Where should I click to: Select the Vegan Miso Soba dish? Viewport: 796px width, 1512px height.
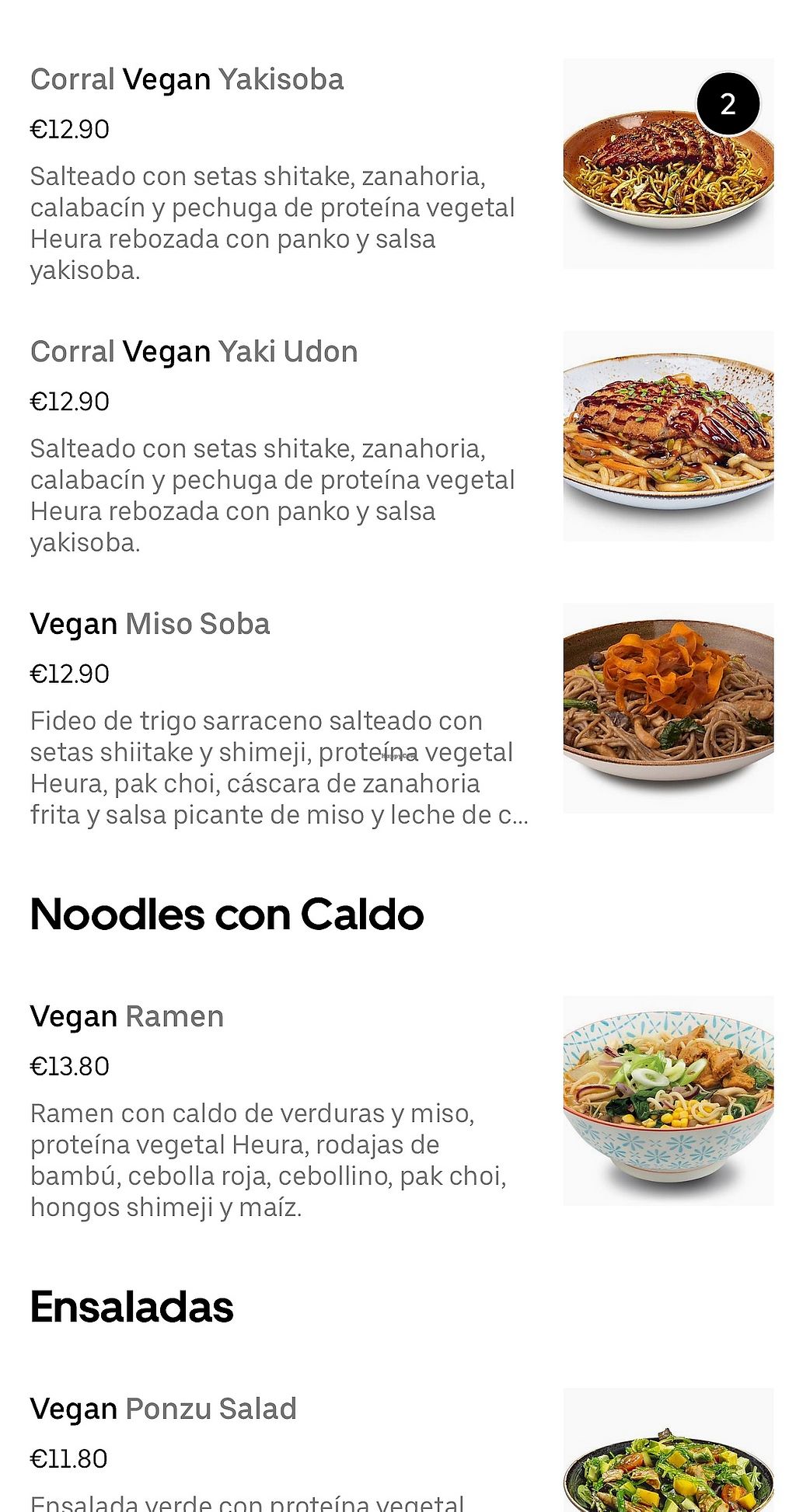coord(150,625)
